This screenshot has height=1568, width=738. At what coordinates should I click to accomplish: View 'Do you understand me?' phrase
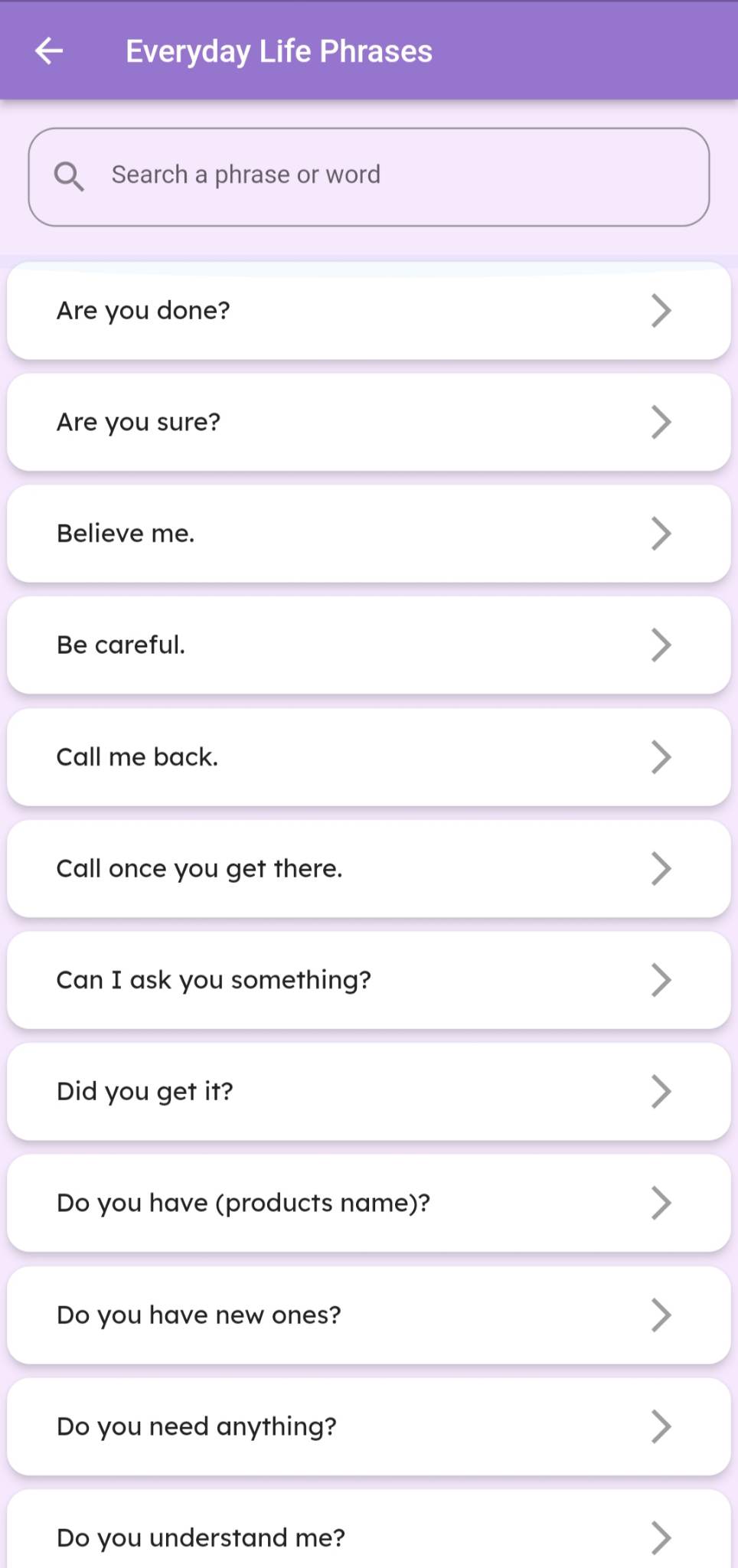369,1535
